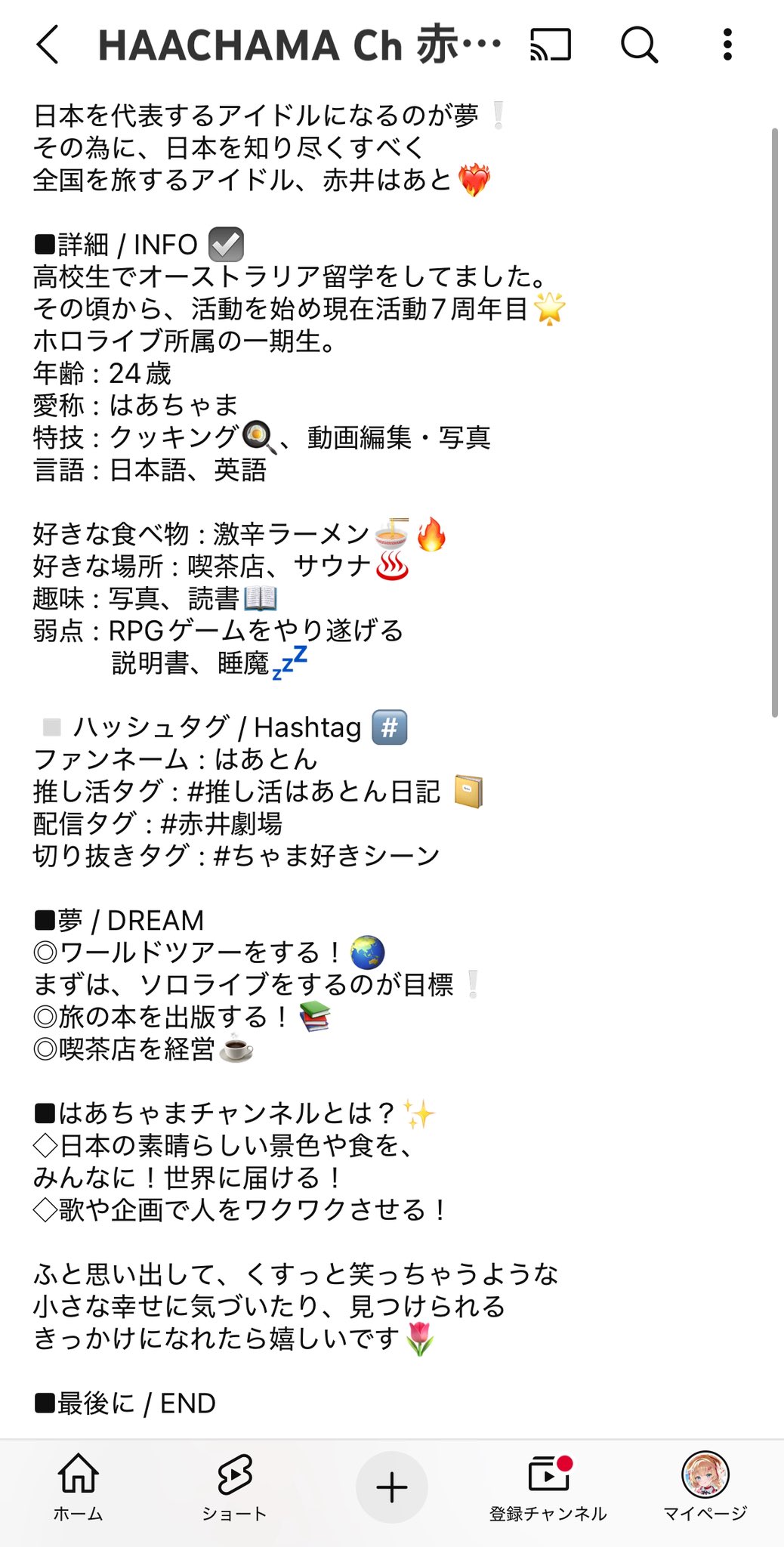The image size is (784, 1547).
Task: Open the 登録チャンネル tab
Action: [548, 1487]
